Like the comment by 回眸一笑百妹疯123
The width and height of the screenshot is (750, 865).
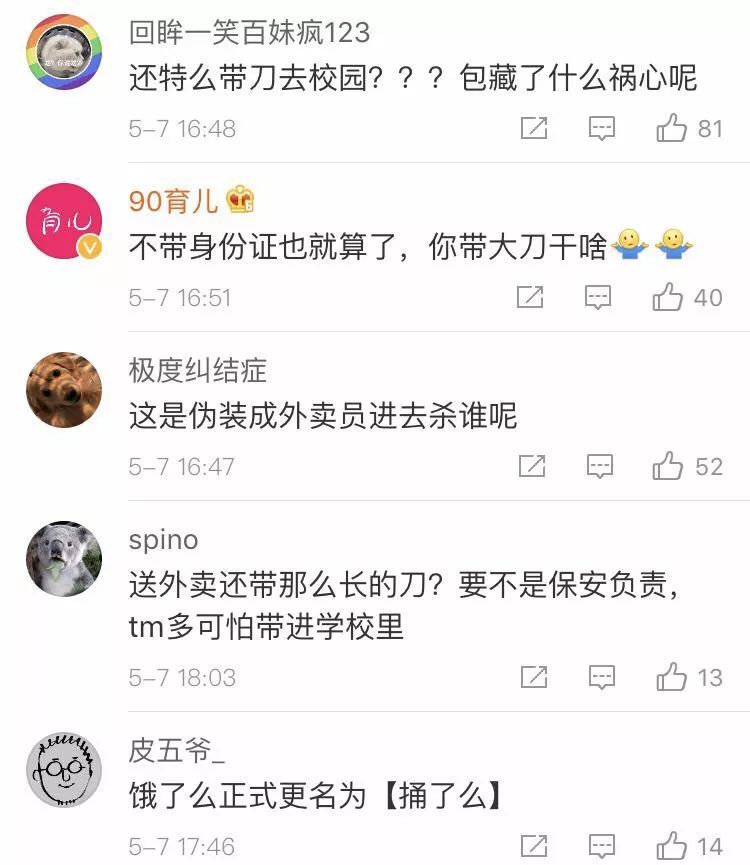(671, 128)
